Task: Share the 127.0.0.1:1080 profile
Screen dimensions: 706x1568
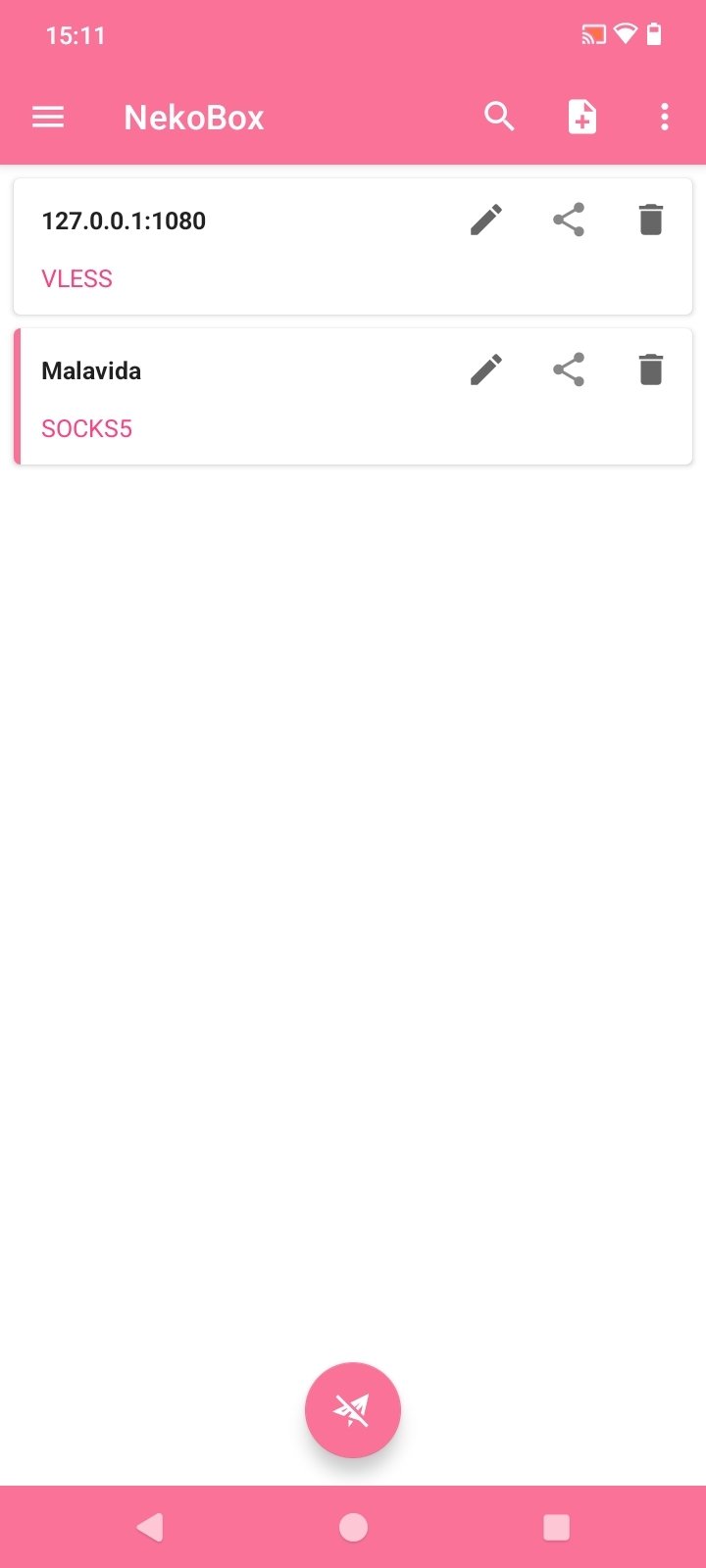Action: click(x=569, y=220)
